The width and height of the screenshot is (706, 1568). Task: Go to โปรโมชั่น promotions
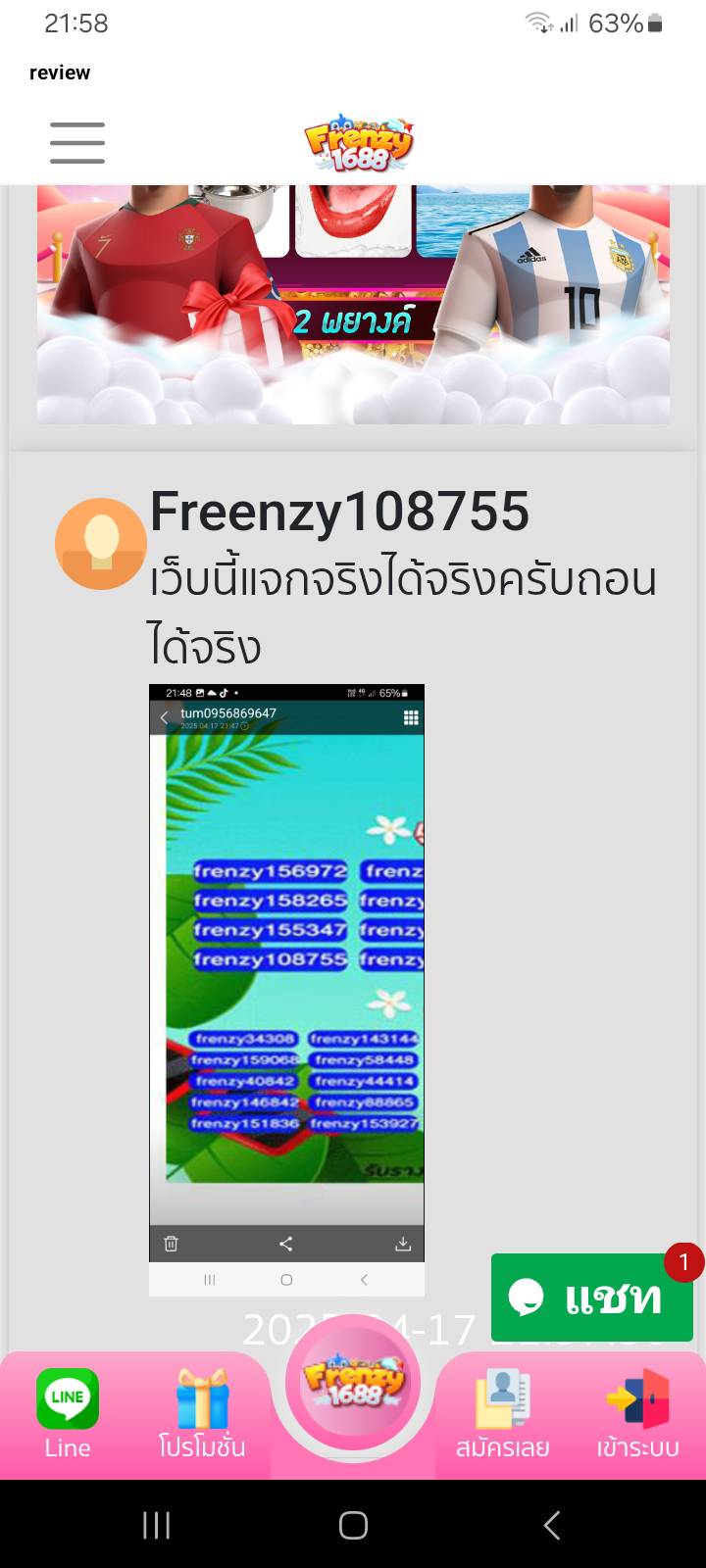(x=202, y=1414)
